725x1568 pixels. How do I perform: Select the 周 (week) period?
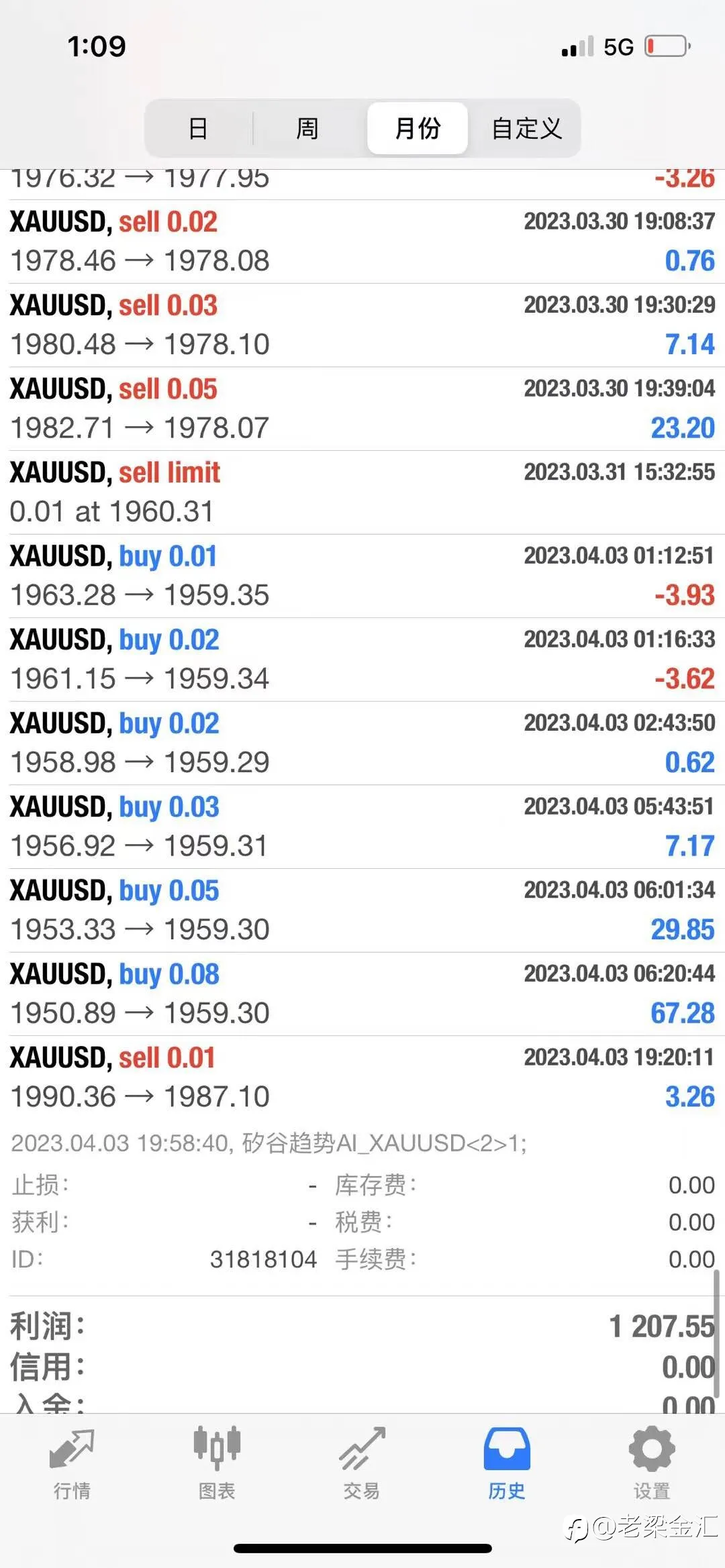pos(307,128)
